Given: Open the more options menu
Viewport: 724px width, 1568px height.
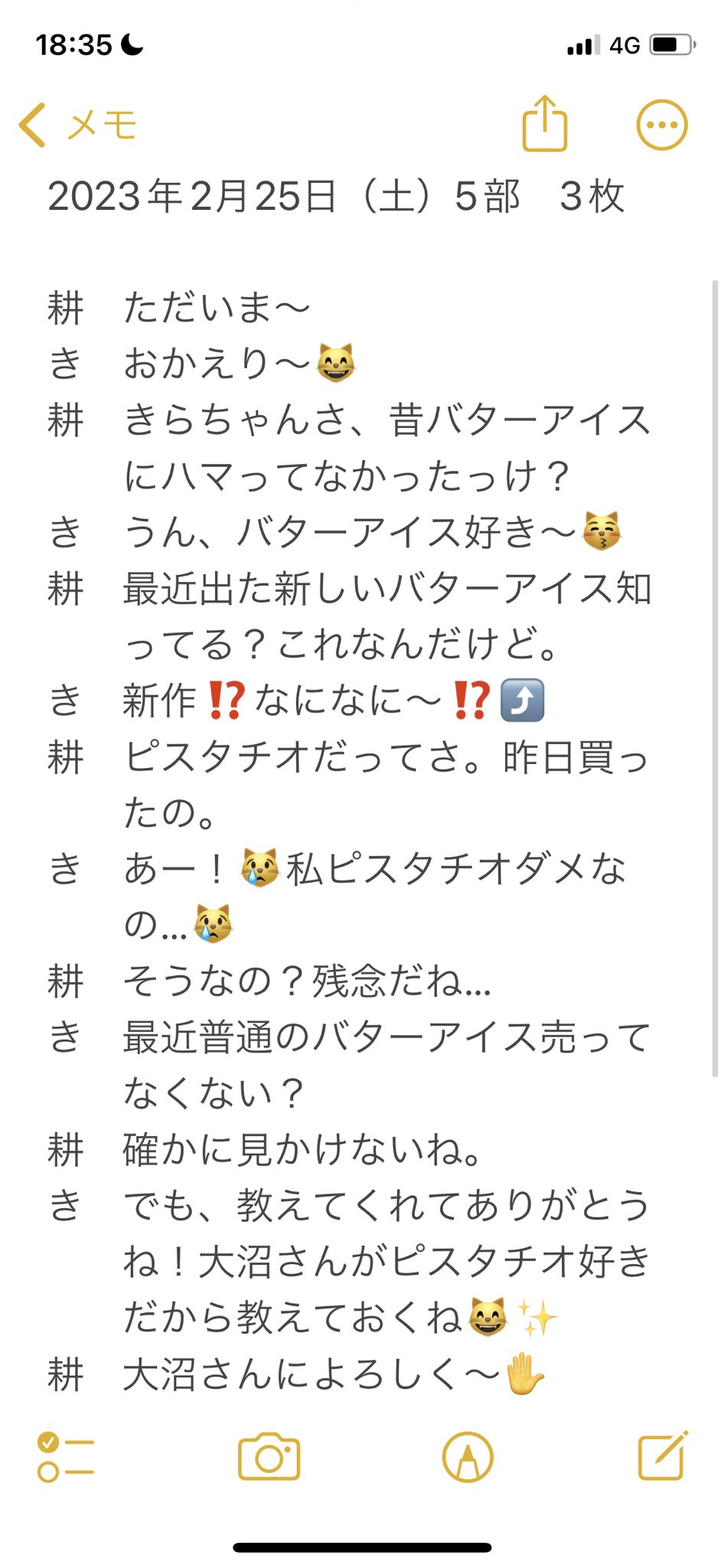Looking at the screenshot, I should click(662, 125).
